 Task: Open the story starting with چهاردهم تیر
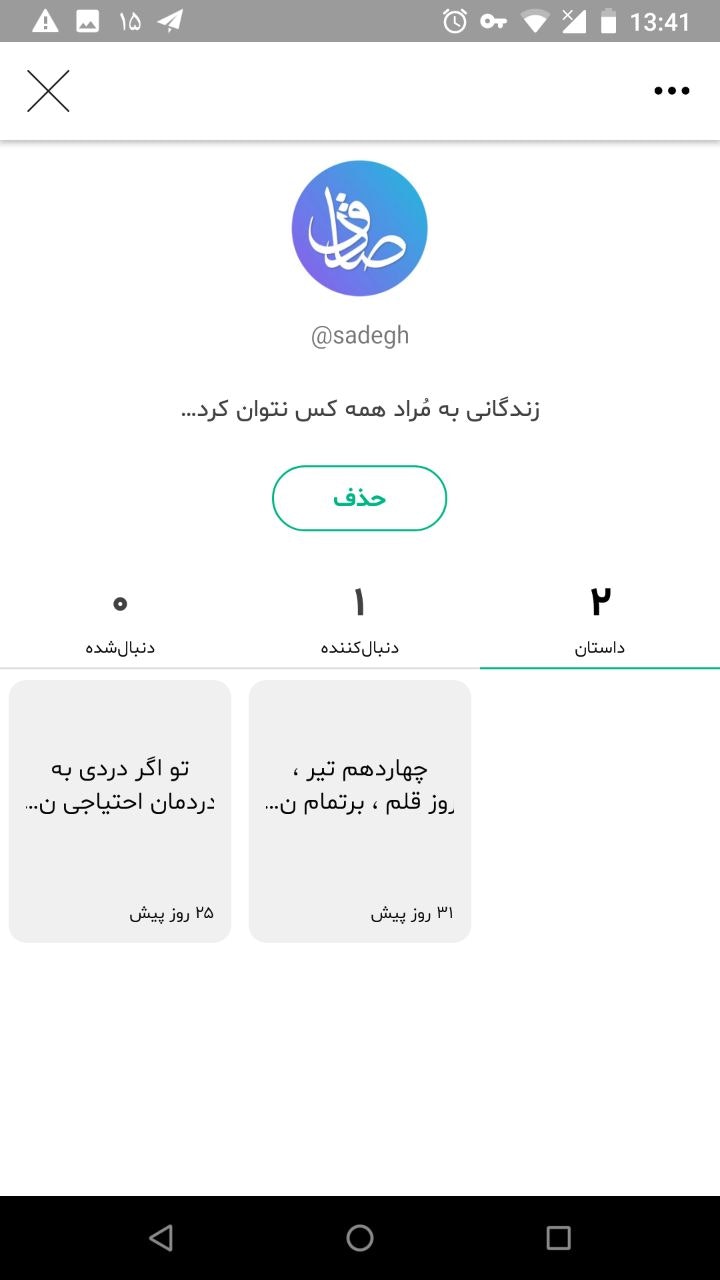pyautogui.click(x=360, y=811)
